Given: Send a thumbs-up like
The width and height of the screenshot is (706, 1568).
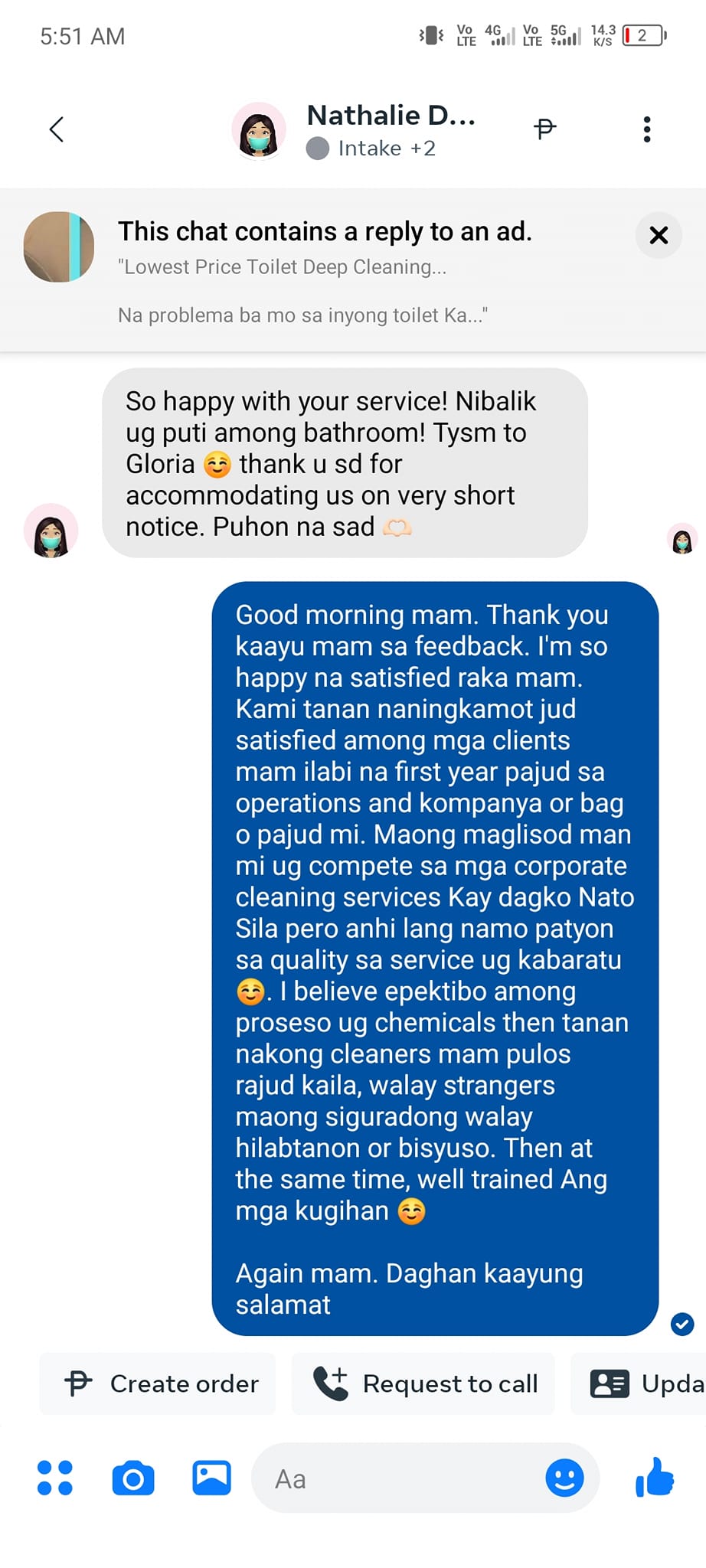Looking at the screenshot, I should [x=655, y=1477].
